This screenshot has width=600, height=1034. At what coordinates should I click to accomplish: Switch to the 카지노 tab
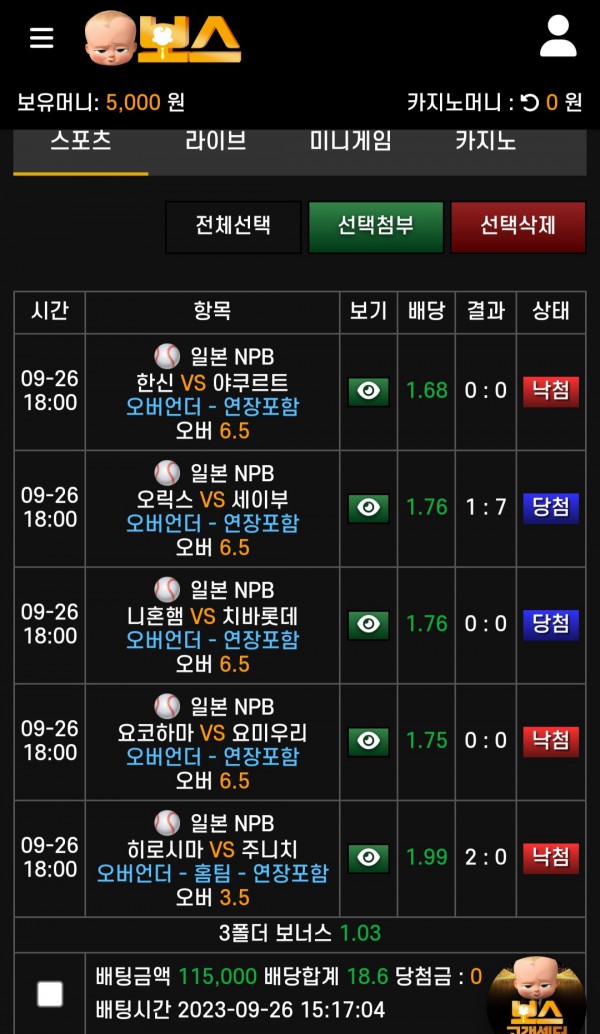click(x=486, y=141)
